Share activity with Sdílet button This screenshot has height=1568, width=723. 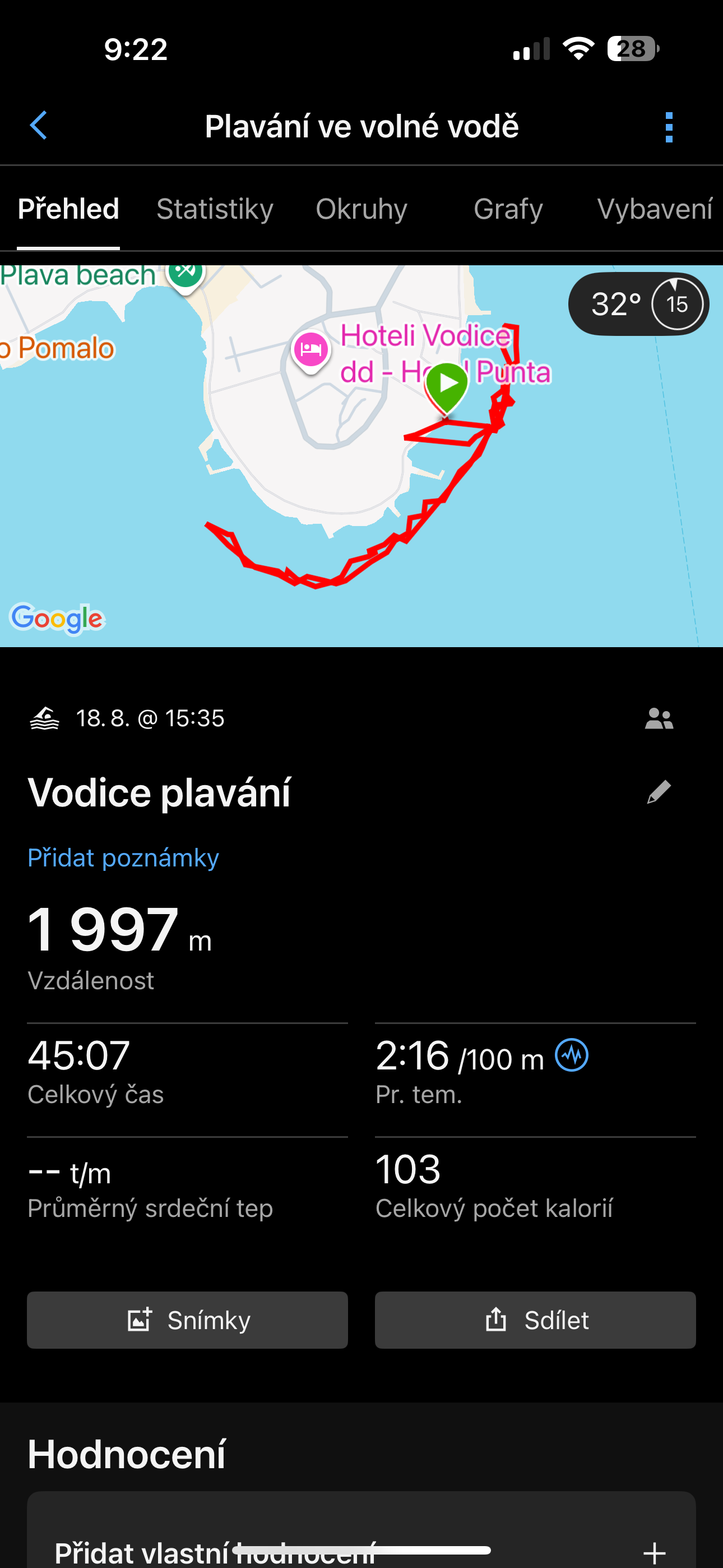click(x=535, y=1320)
